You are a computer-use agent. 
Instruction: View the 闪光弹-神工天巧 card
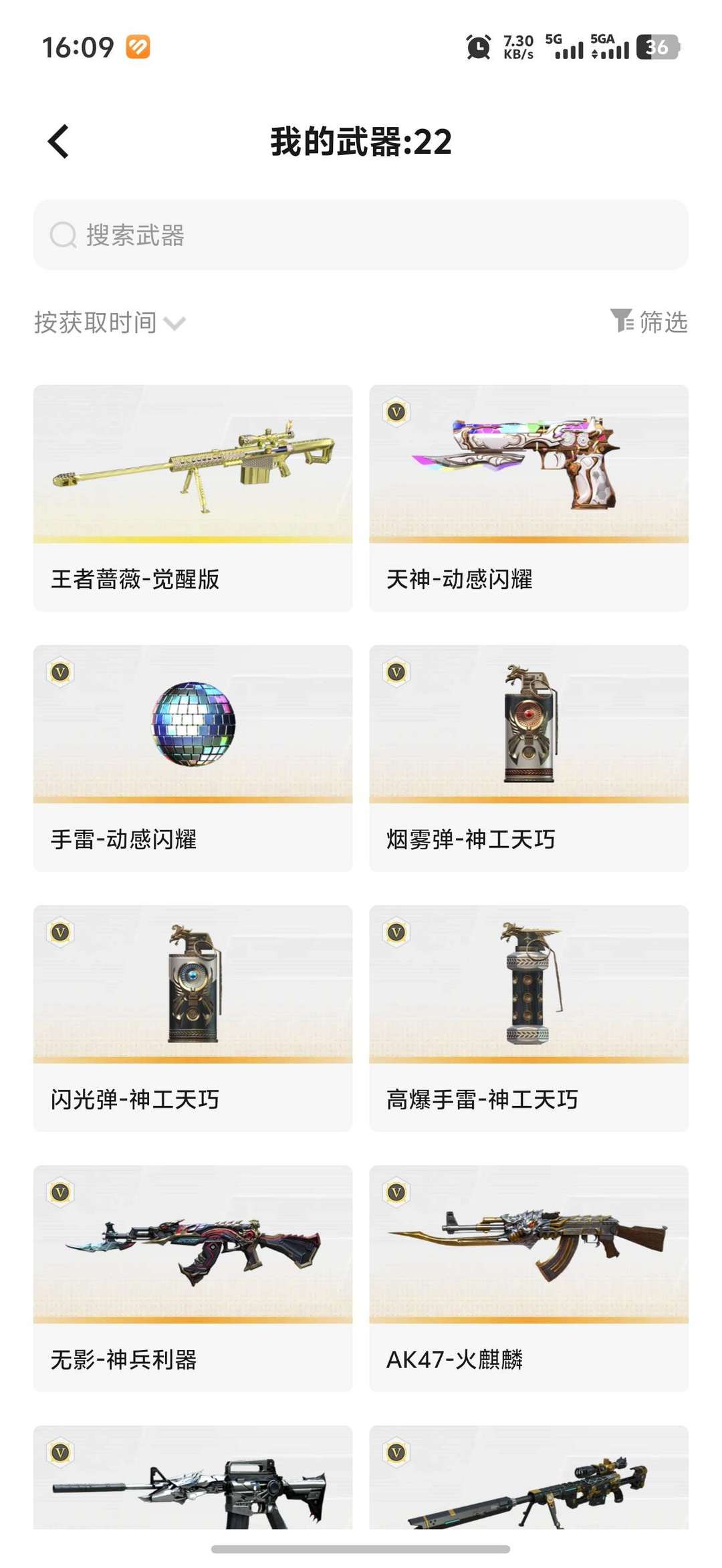pos(193,1018)
